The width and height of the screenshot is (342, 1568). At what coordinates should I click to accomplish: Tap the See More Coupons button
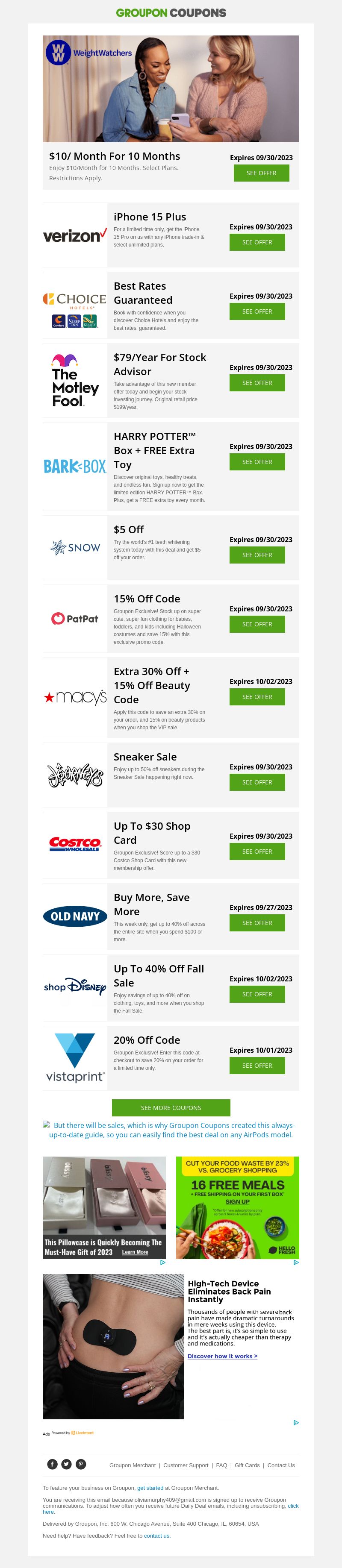click(171, 1108)
